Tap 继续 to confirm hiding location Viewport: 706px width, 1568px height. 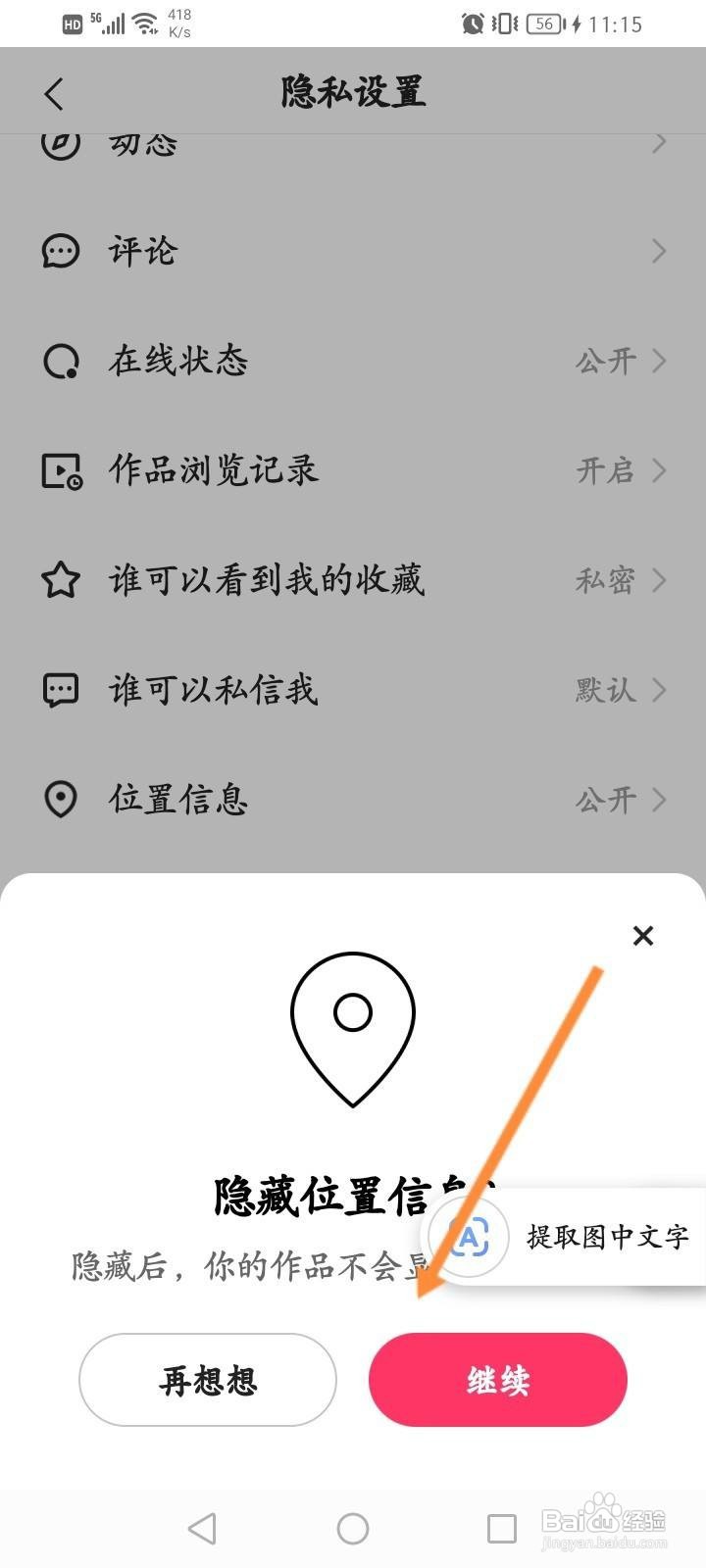pyautogui.click(x=497, y=1380)
